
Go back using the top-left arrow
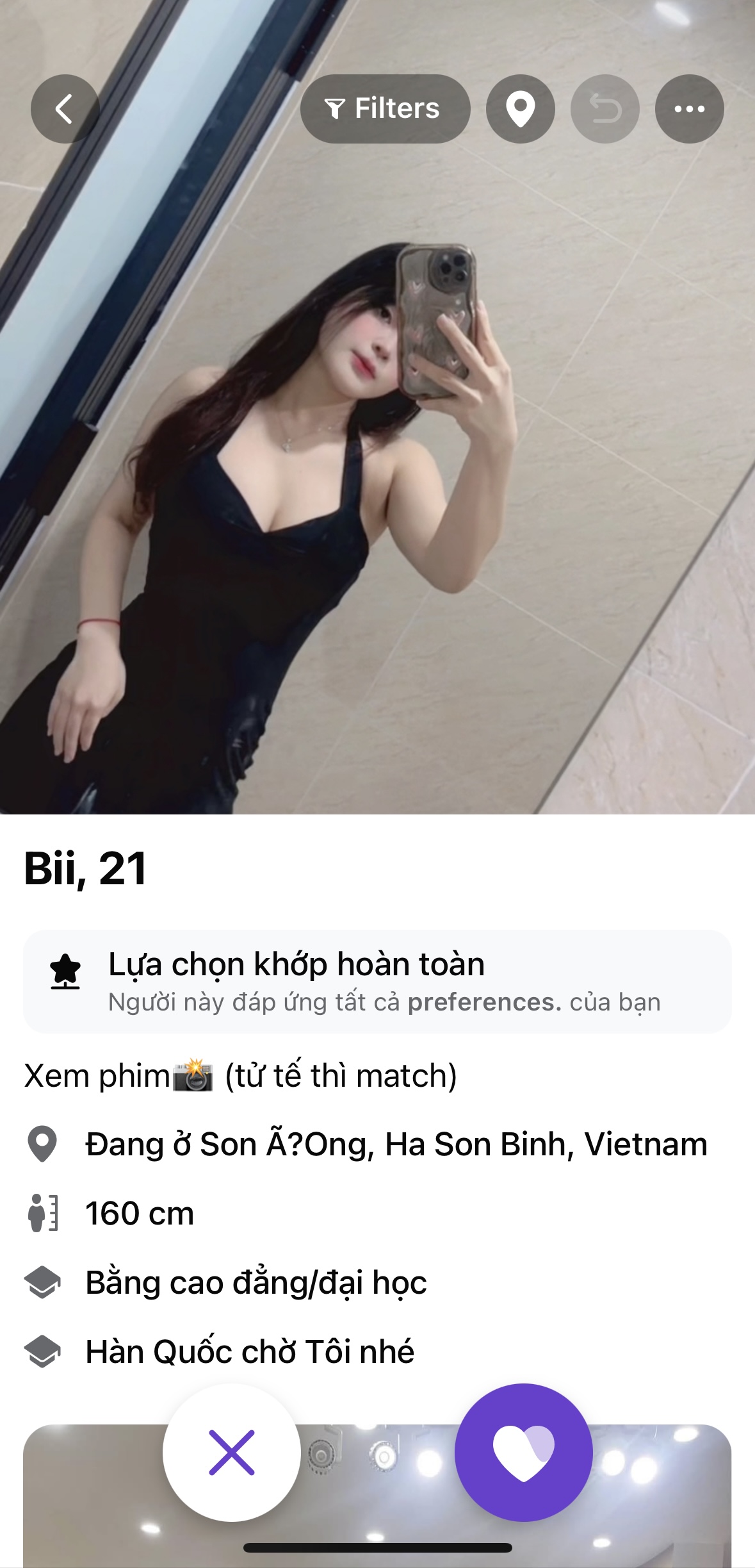(65, 109)
